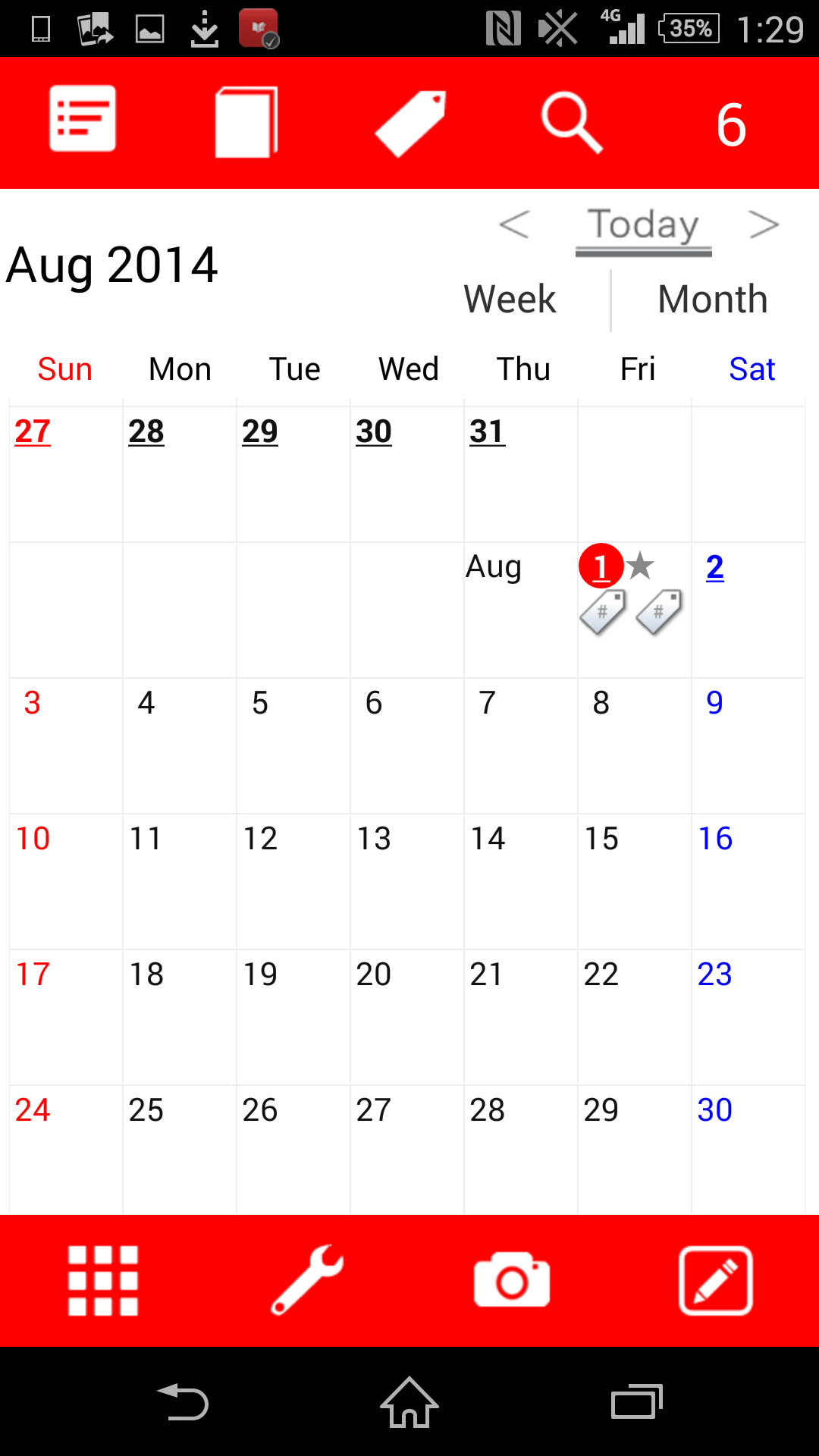
Task: Jump to Today
Action: click(x=643, y=227)
